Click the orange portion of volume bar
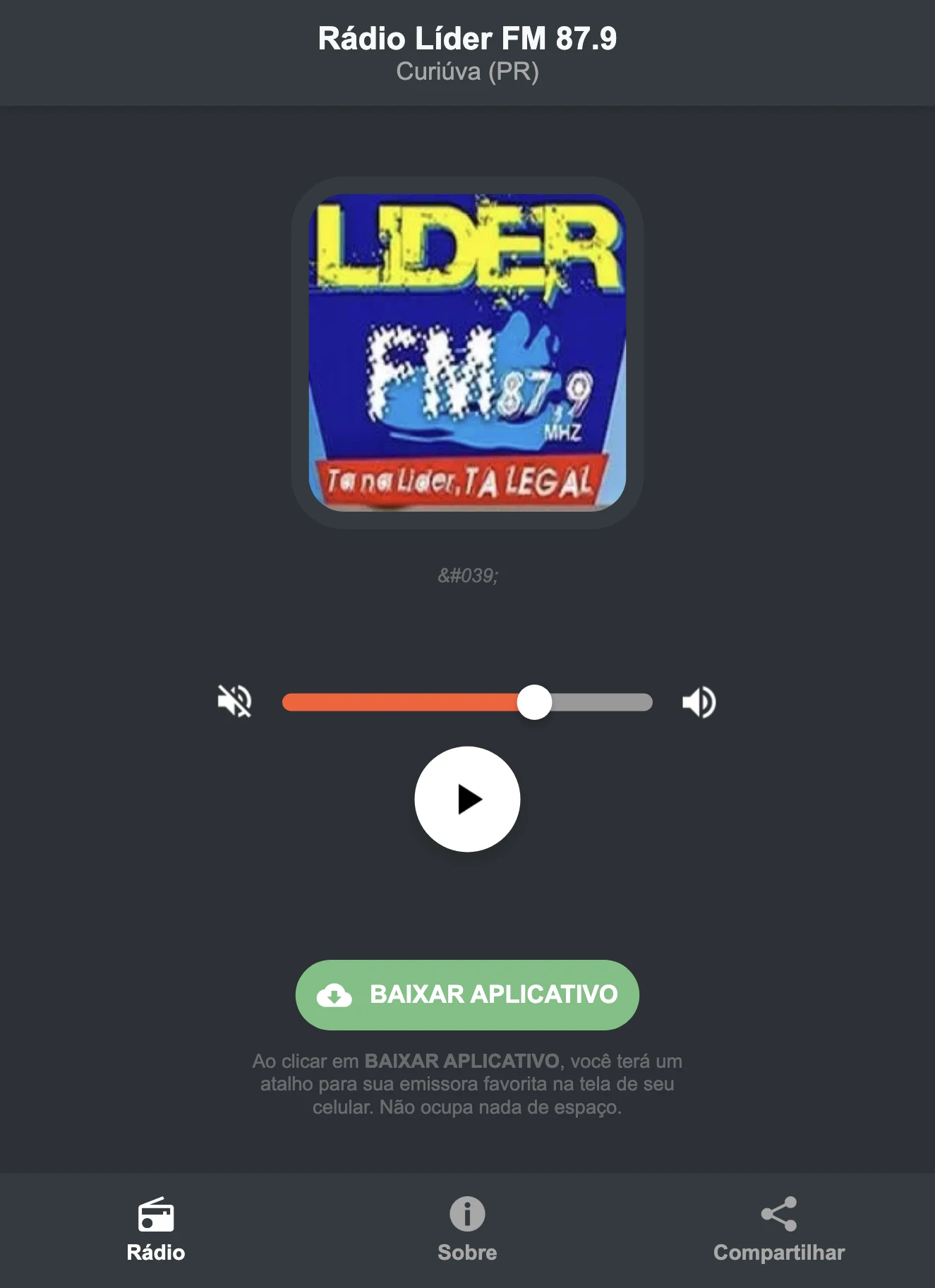Viewport: 935px width, 1288px height. point(402,701)
